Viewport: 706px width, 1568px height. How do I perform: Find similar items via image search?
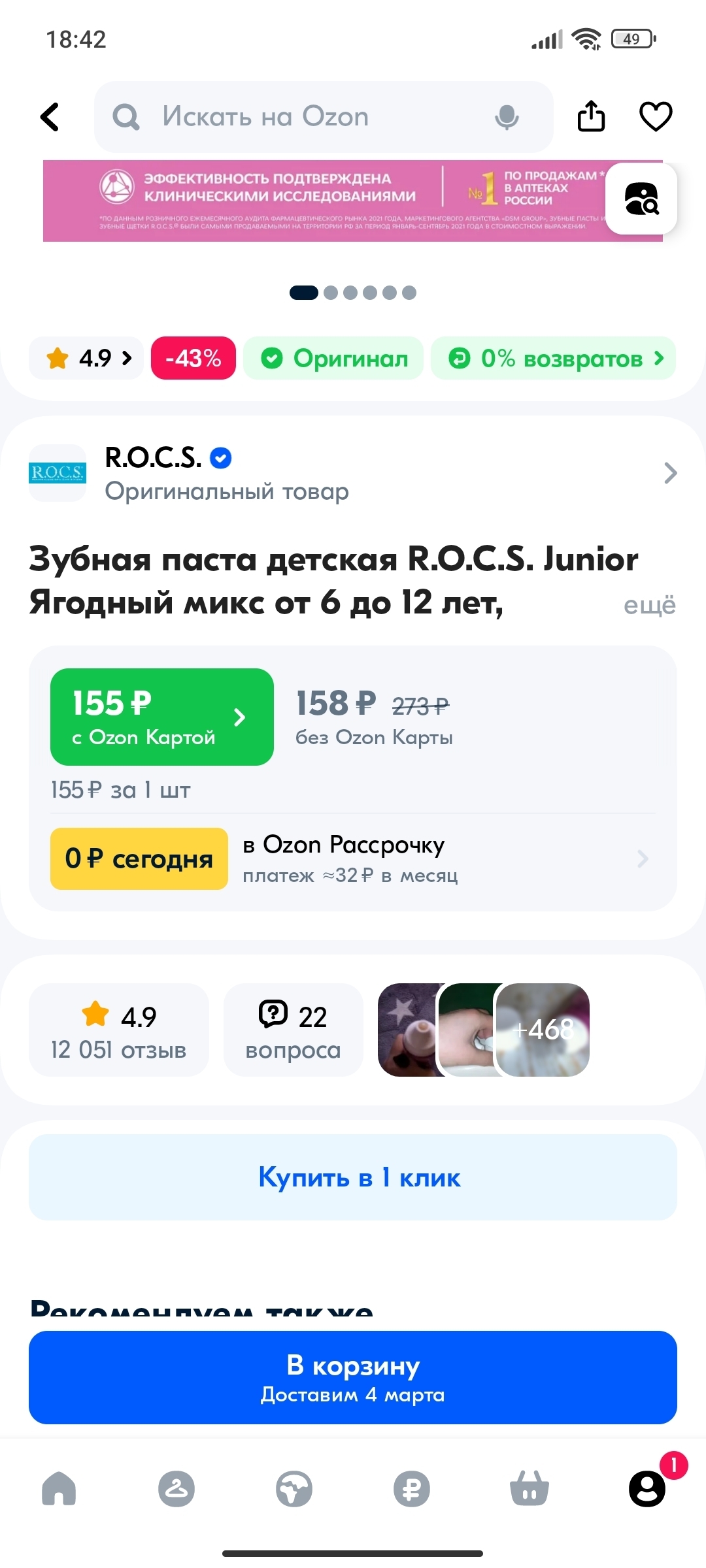pos(641,199)
